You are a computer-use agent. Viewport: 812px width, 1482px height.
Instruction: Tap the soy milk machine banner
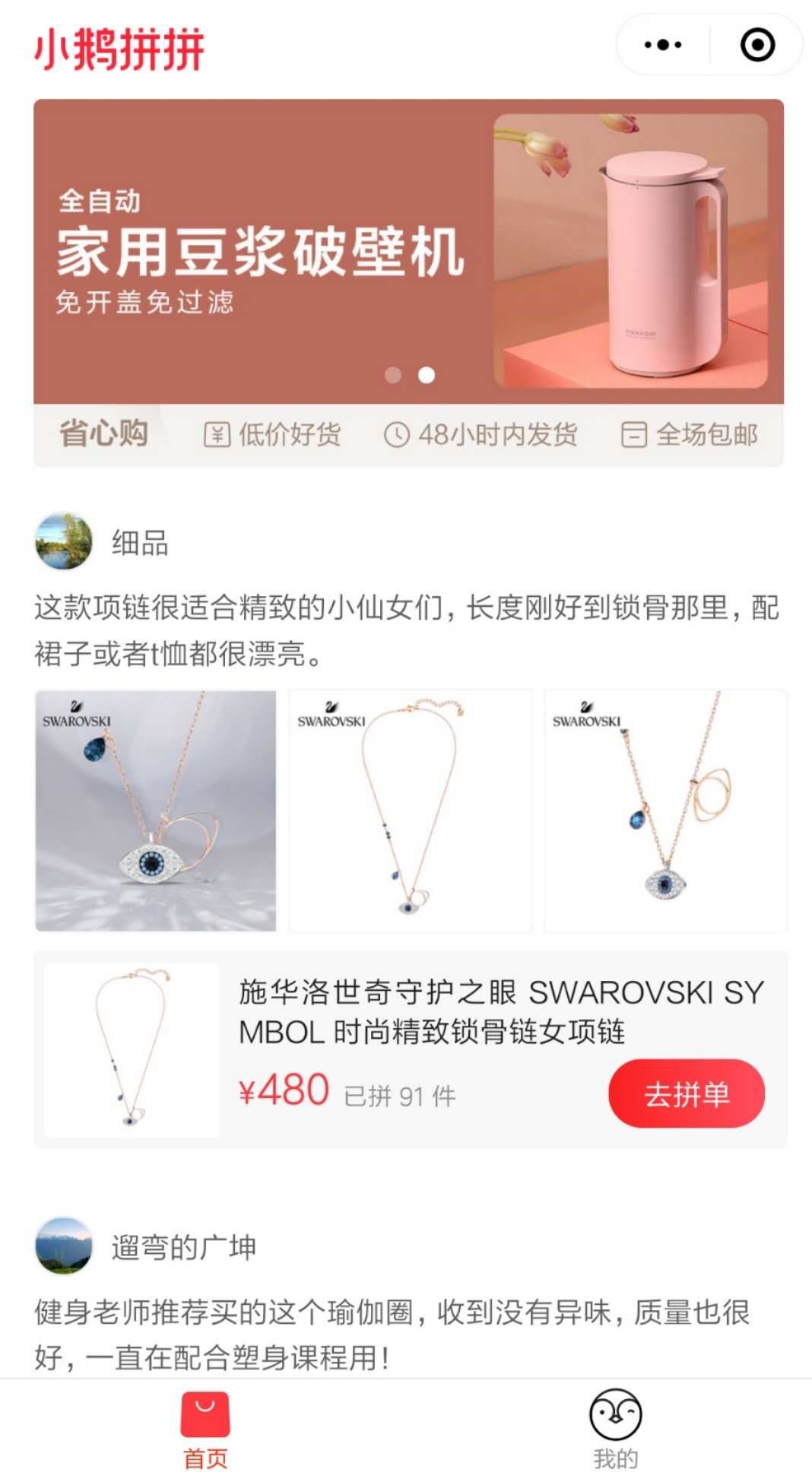(x=406, y=251)
